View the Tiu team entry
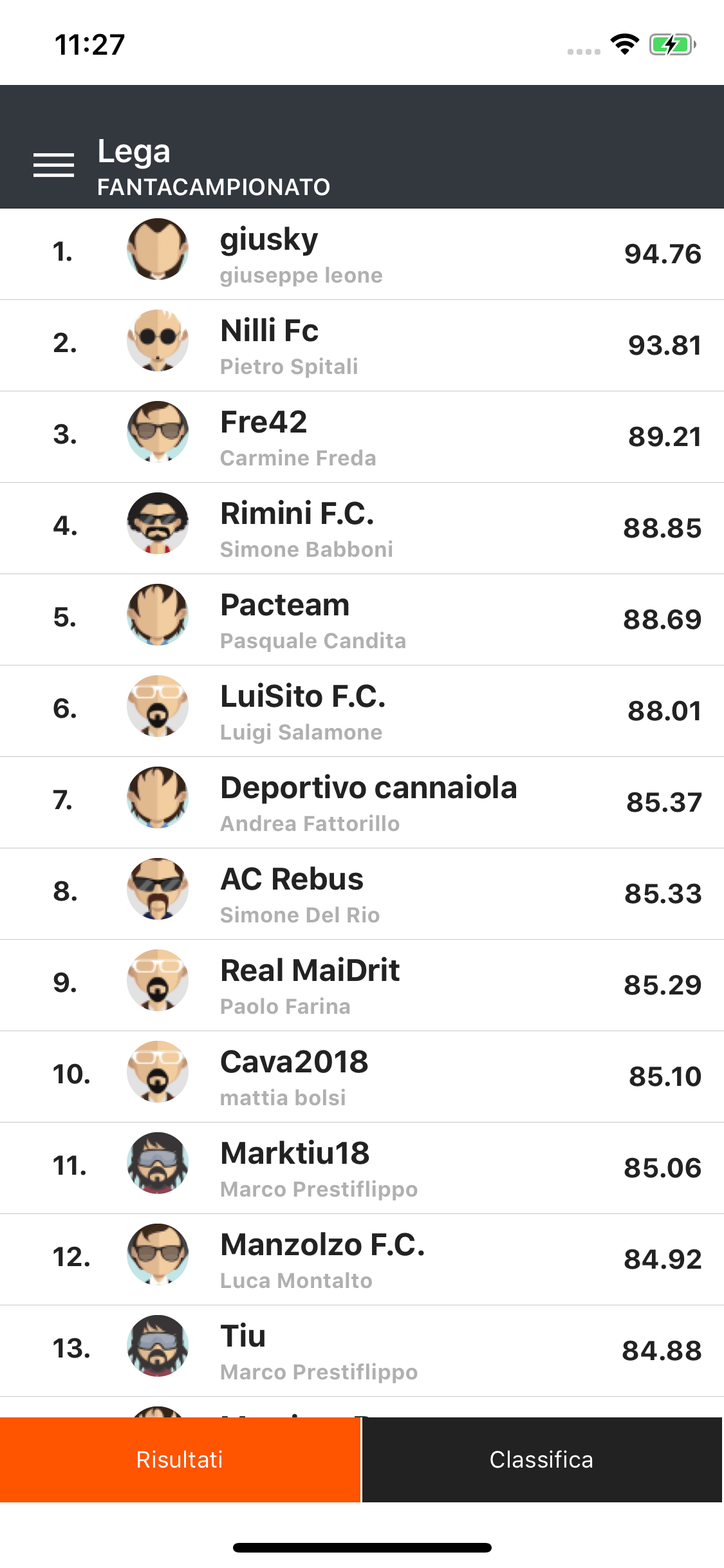Image resolution: width=724 pixels, height=1568 pixels. 362,1351
